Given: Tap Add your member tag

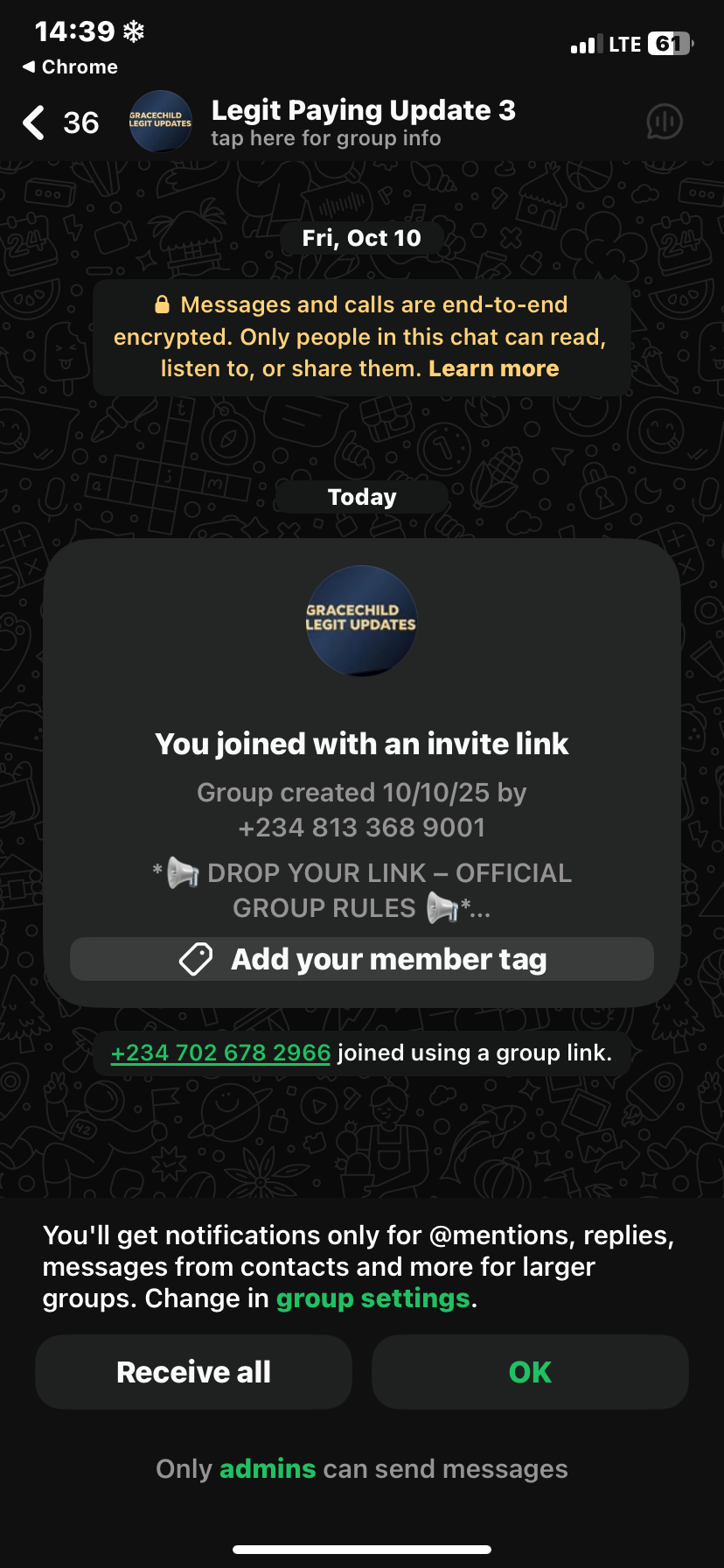Looking at the screenshot, I should click(362, 959).
